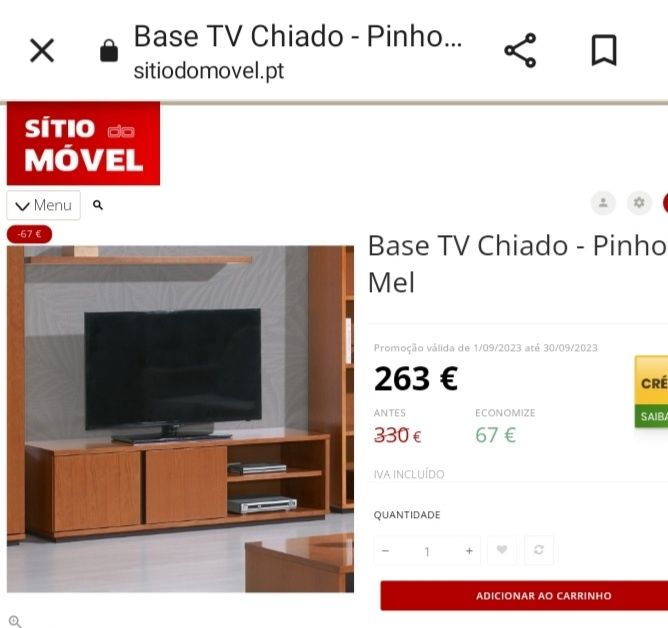The height and width of the screenshot is (628, 668).
Task: Zoom the product image with the magnifier
Action: click(x=15, y=622)
